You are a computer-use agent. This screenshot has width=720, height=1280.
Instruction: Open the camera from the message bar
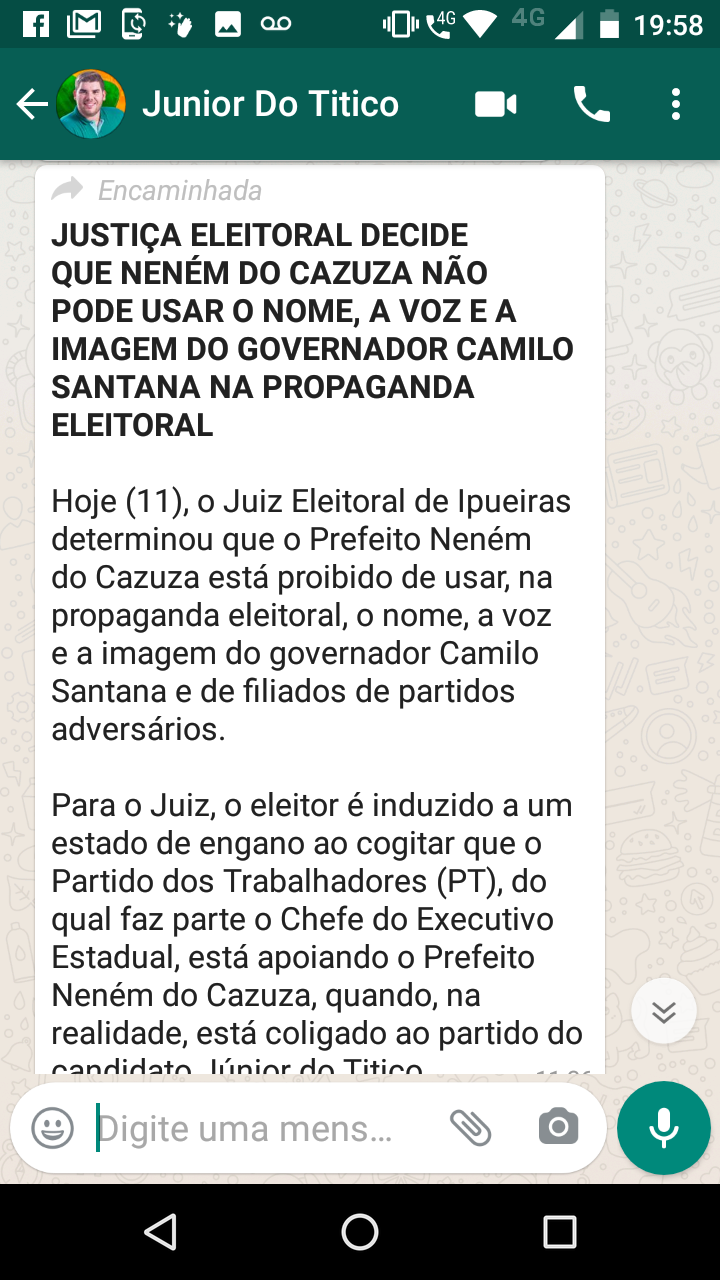click(558, 1128)
